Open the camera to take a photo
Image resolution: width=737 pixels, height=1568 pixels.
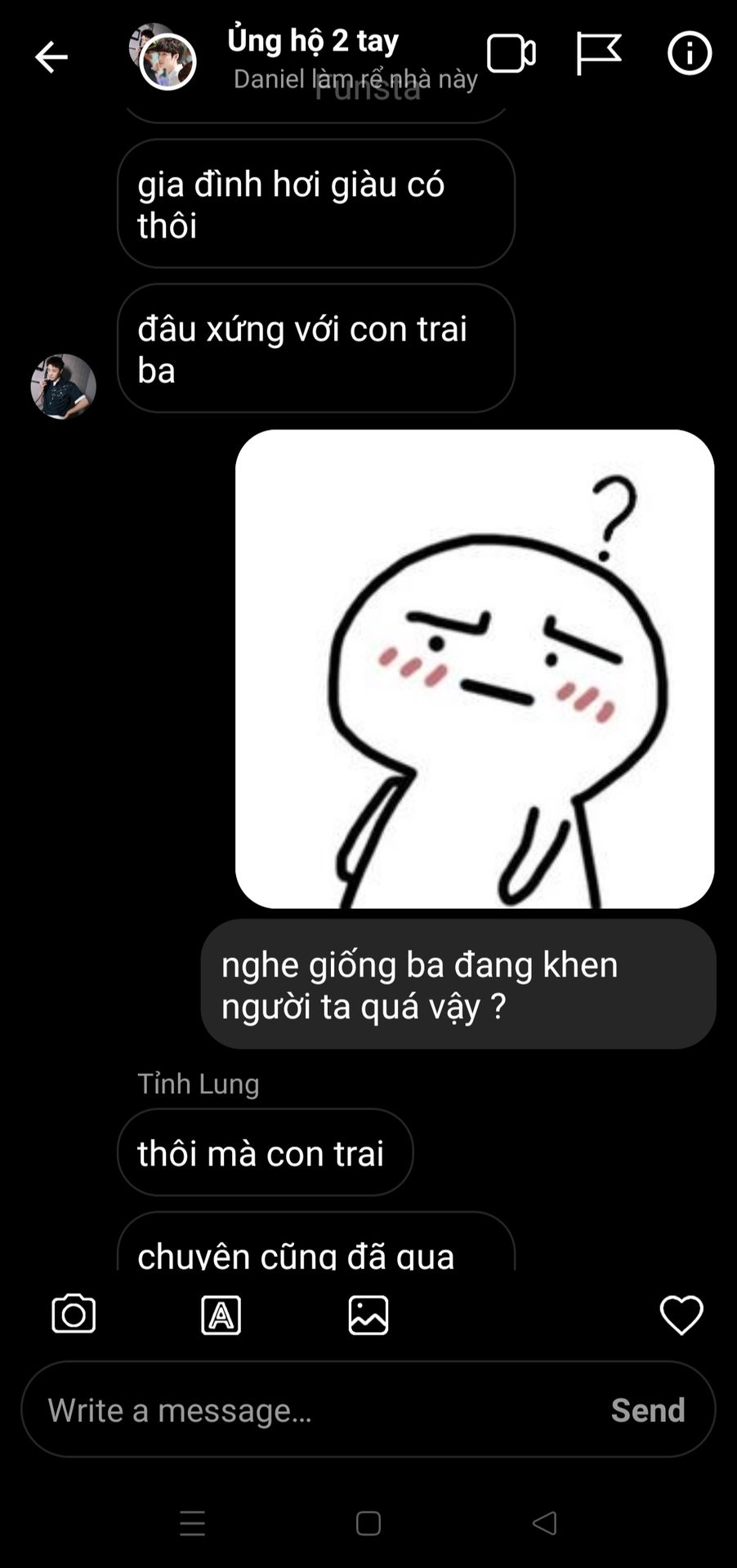74,1314
